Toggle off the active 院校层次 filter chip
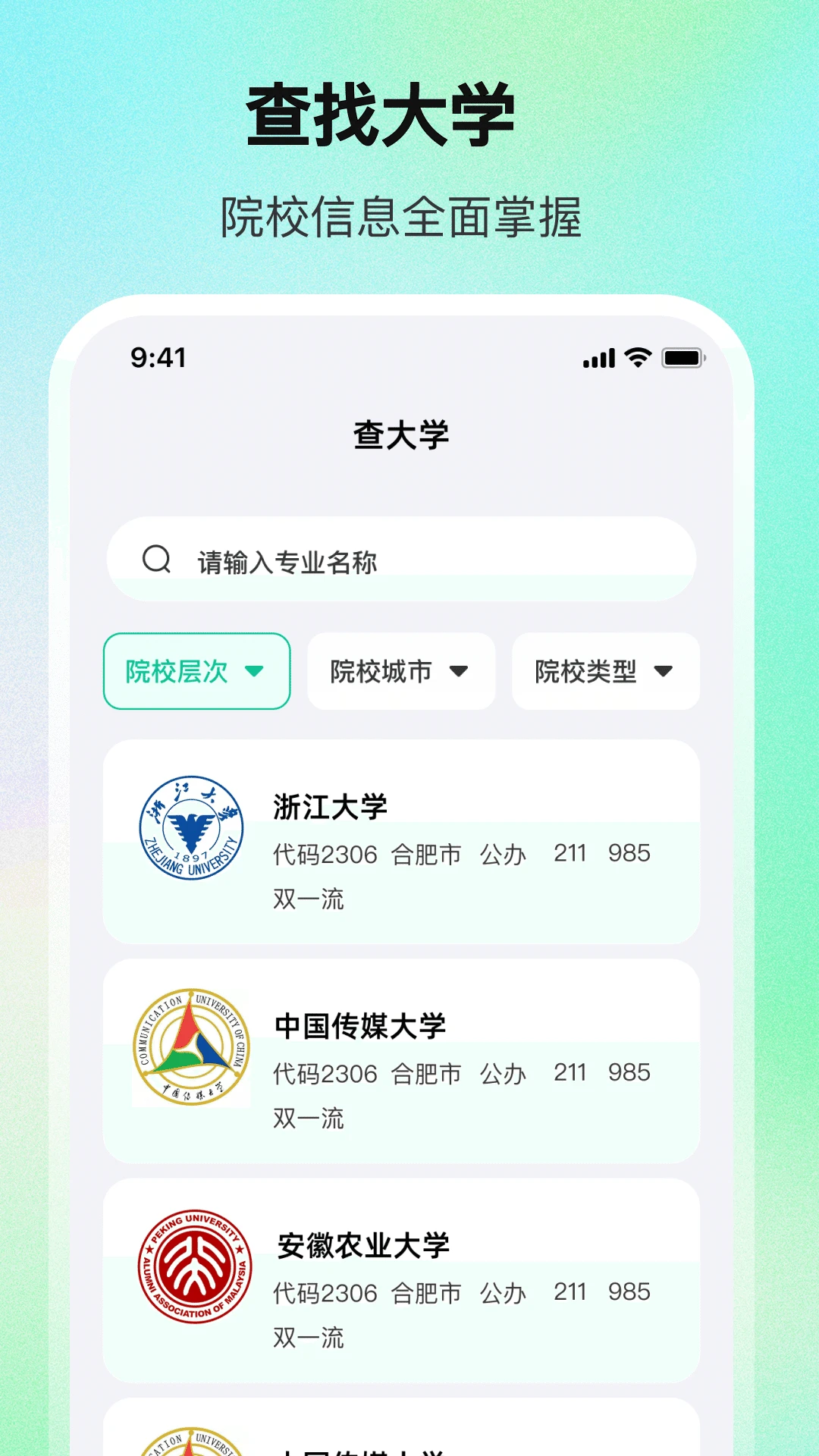This screenshot has height=1456, width=819. 196,672
